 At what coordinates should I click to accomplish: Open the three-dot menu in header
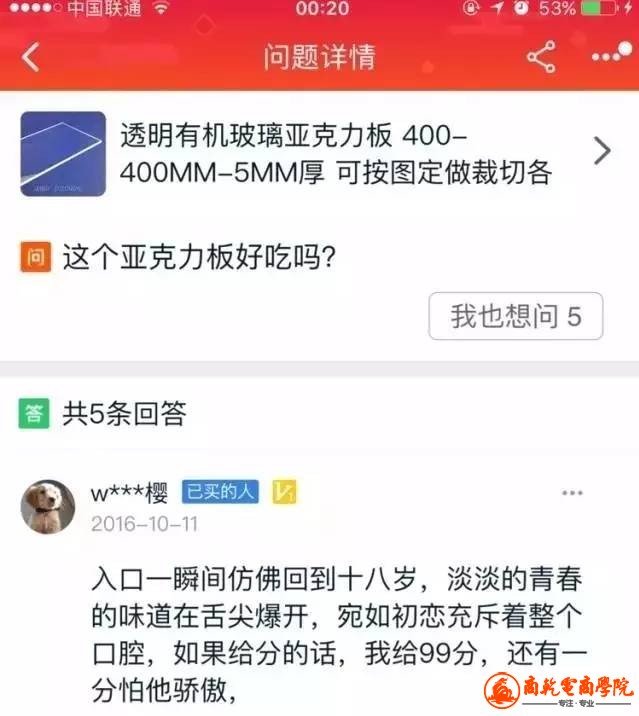609,56
